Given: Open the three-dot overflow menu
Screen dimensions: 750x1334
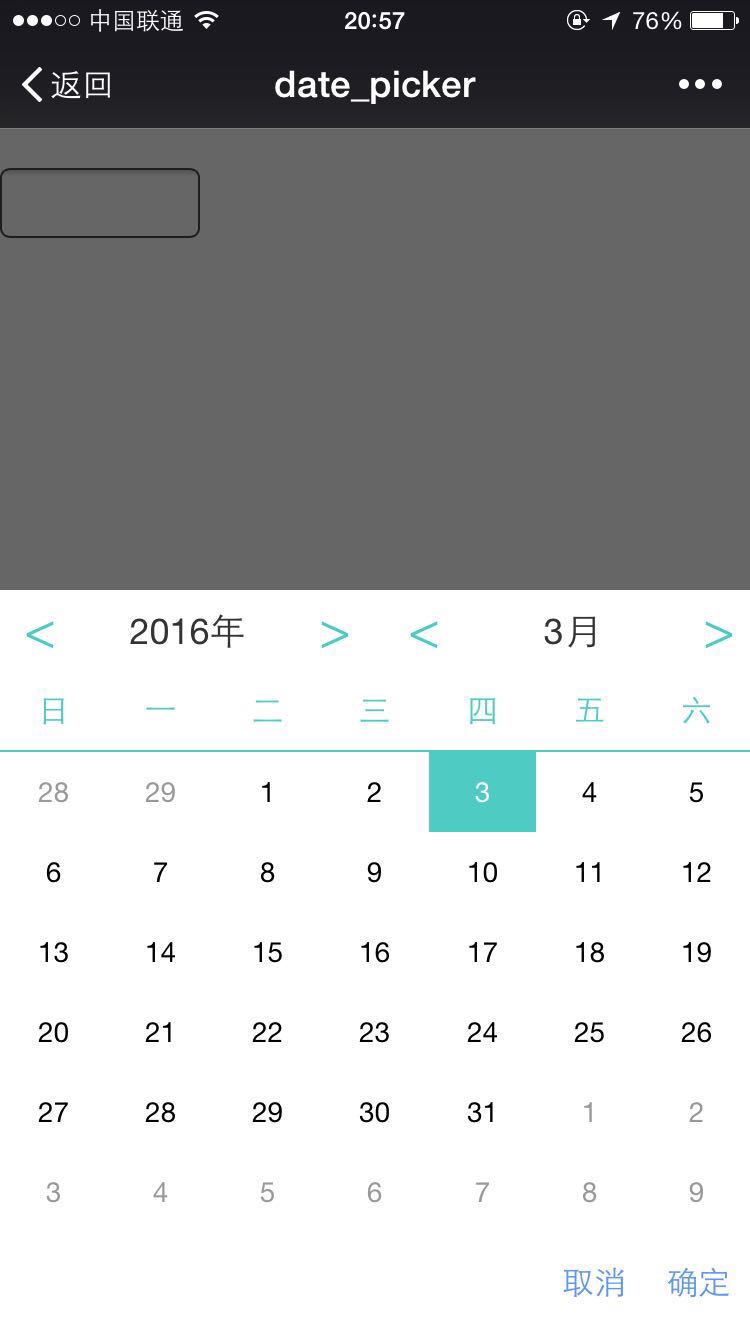Looking at the screenshot, I should pos(700,85).
